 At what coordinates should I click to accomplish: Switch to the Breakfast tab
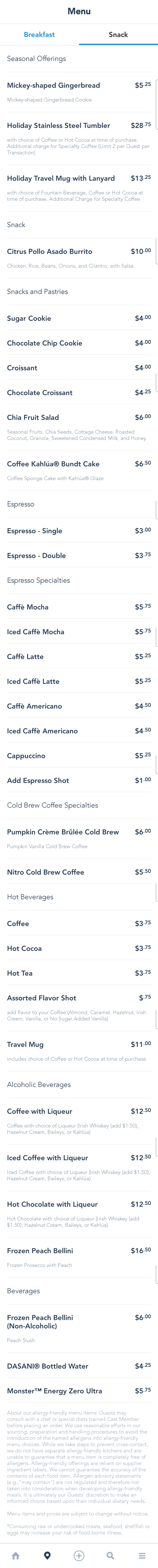pos(39,35)
